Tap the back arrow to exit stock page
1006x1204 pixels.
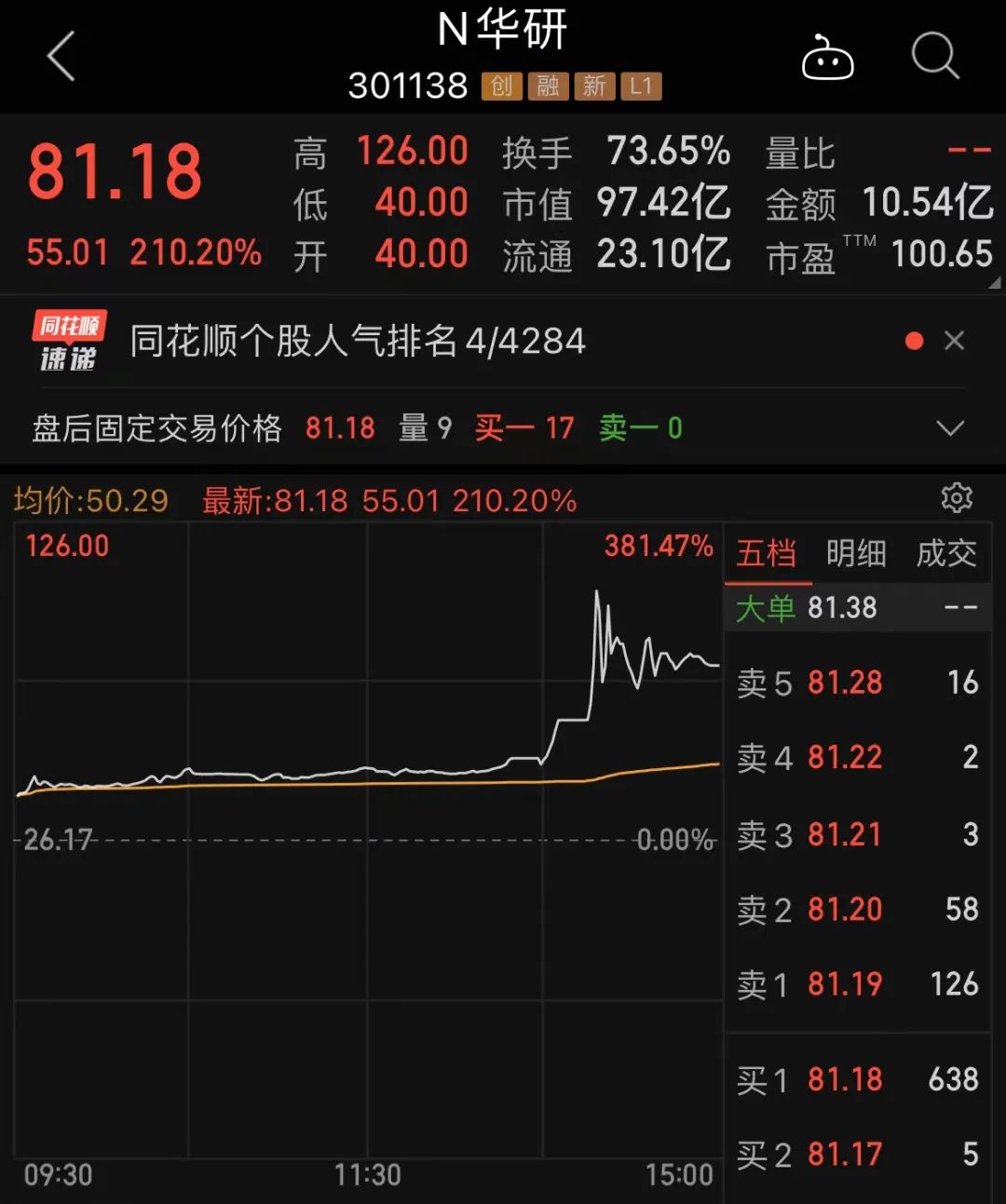point(59,56)
